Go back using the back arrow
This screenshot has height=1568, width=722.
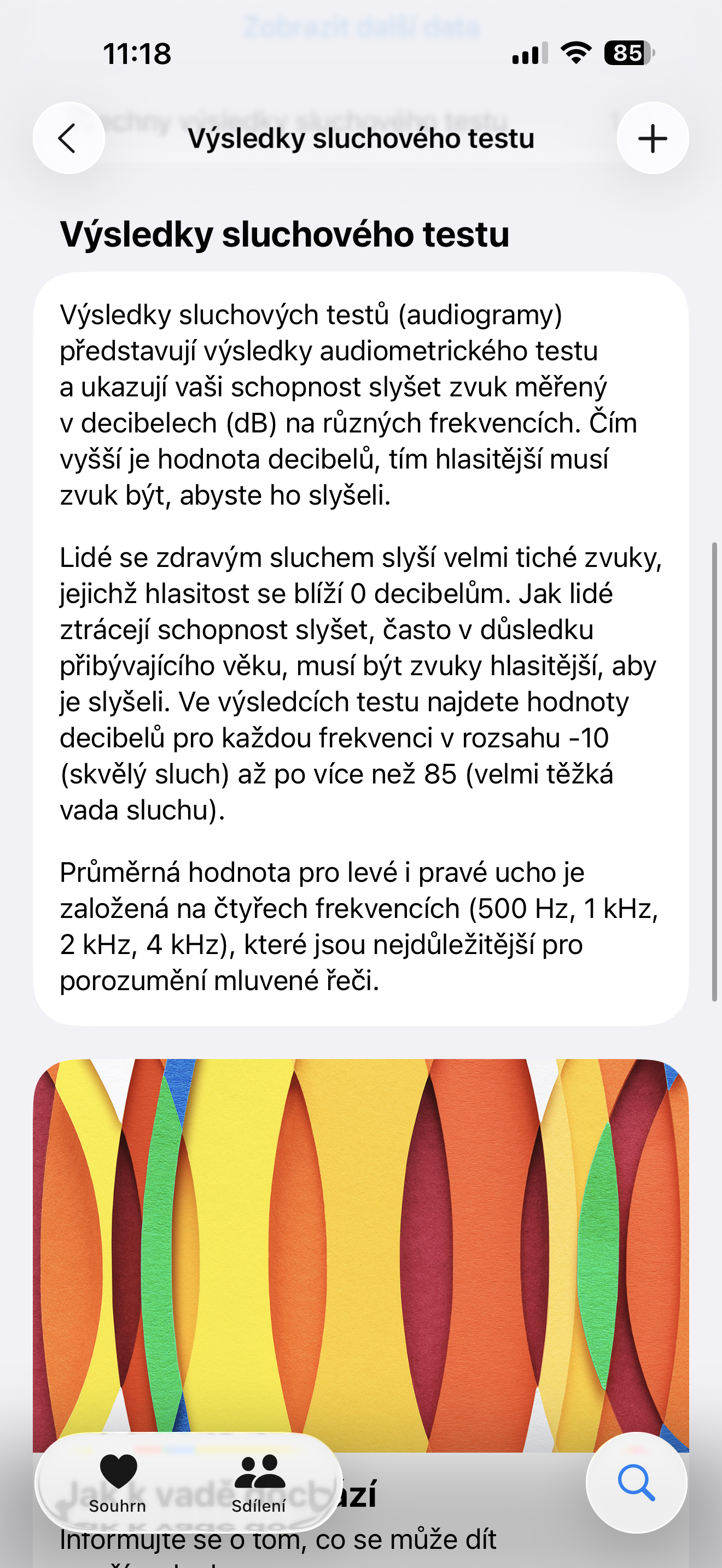tap(69, 138)
